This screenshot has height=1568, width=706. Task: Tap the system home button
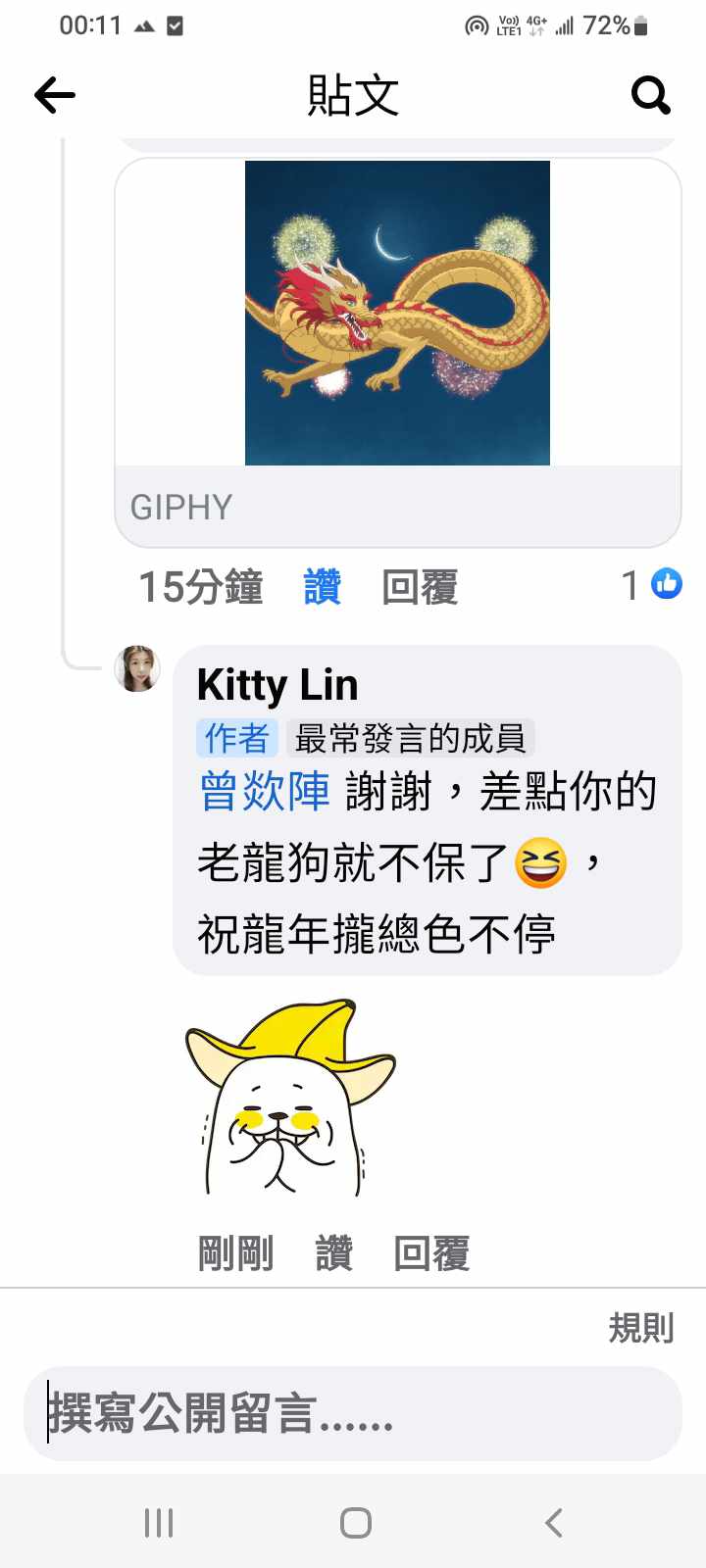355,1522
